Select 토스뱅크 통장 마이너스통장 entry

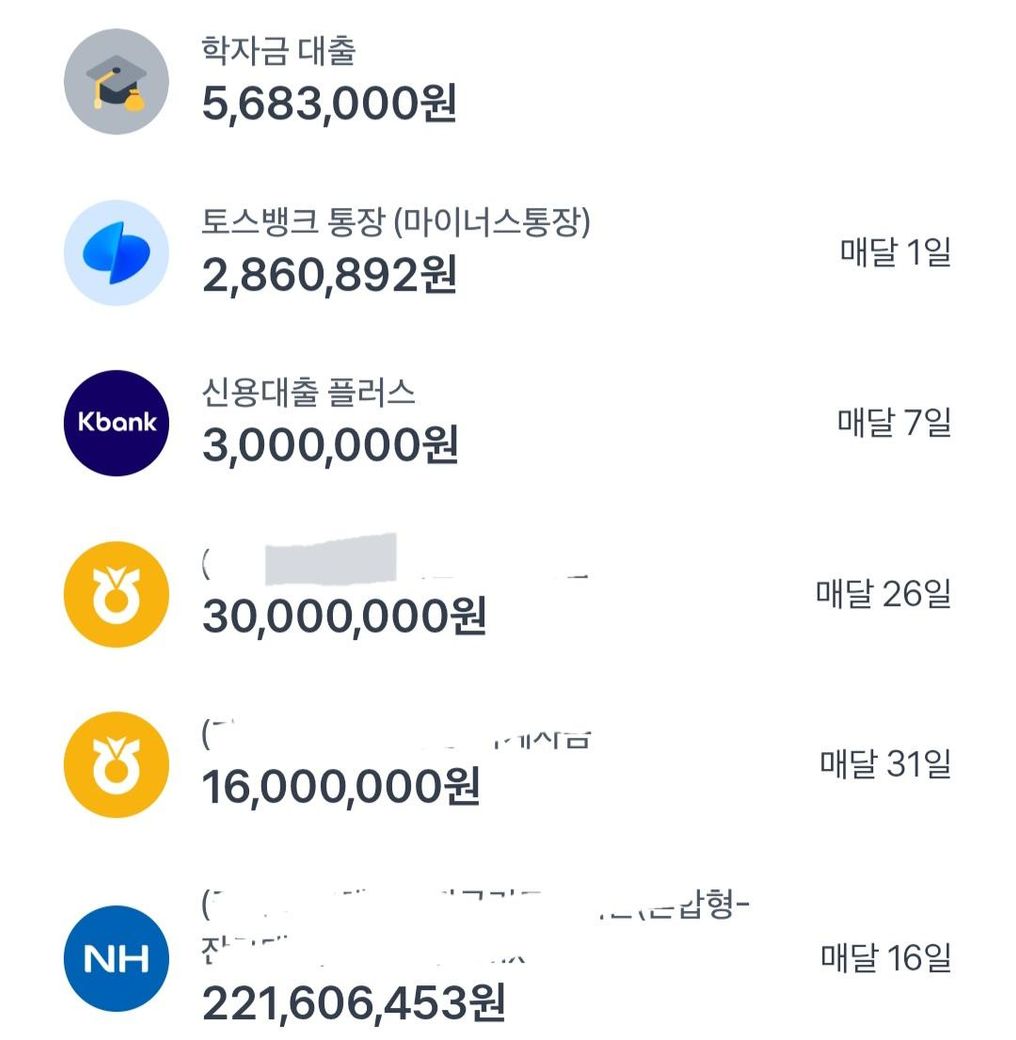click(x=396, y=252)
